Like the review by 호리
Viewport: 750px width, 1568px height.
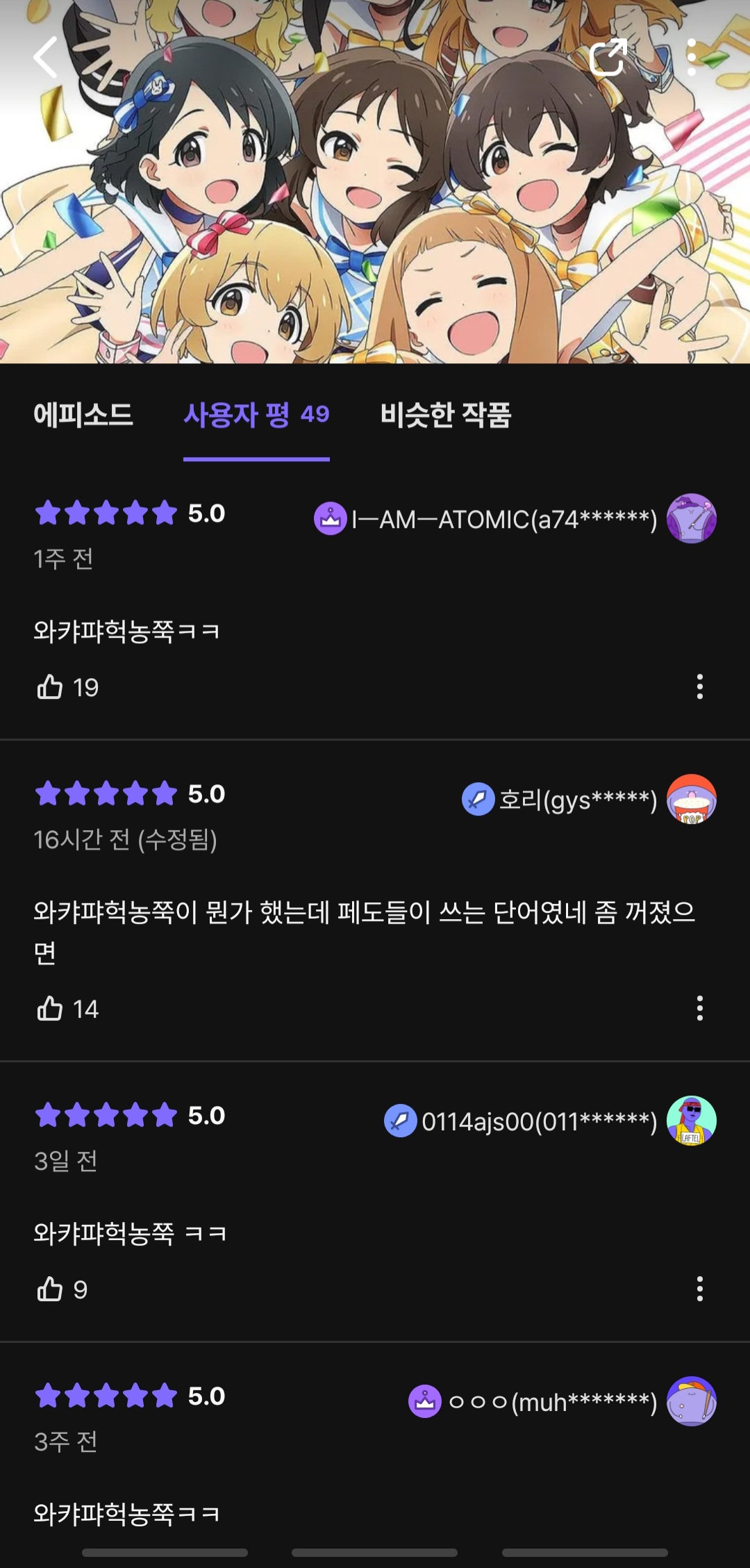point(50,1009)
